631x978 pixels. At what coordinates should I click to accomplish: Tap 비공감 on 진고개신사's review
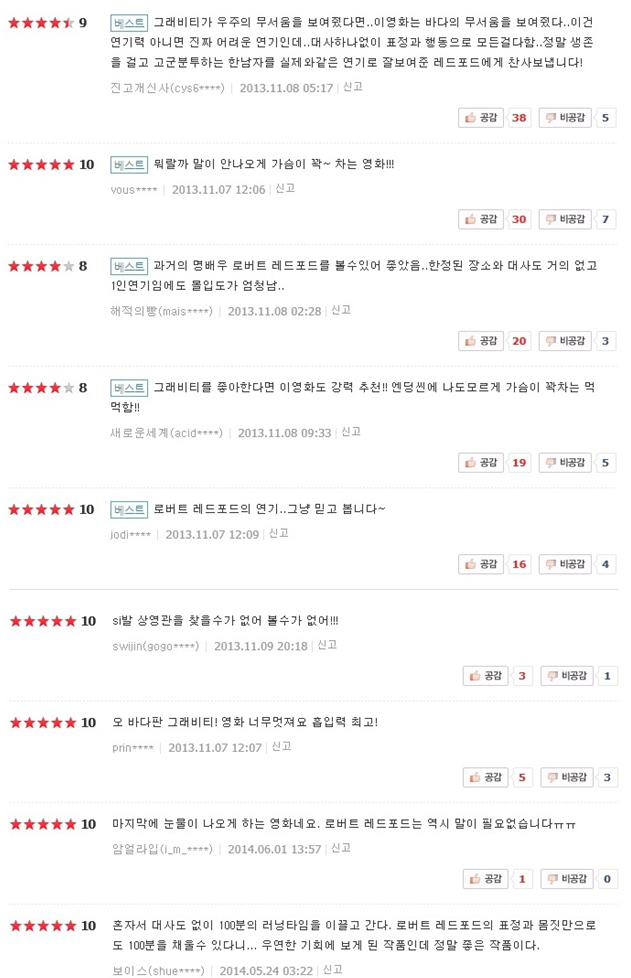(x=566, y=118)
